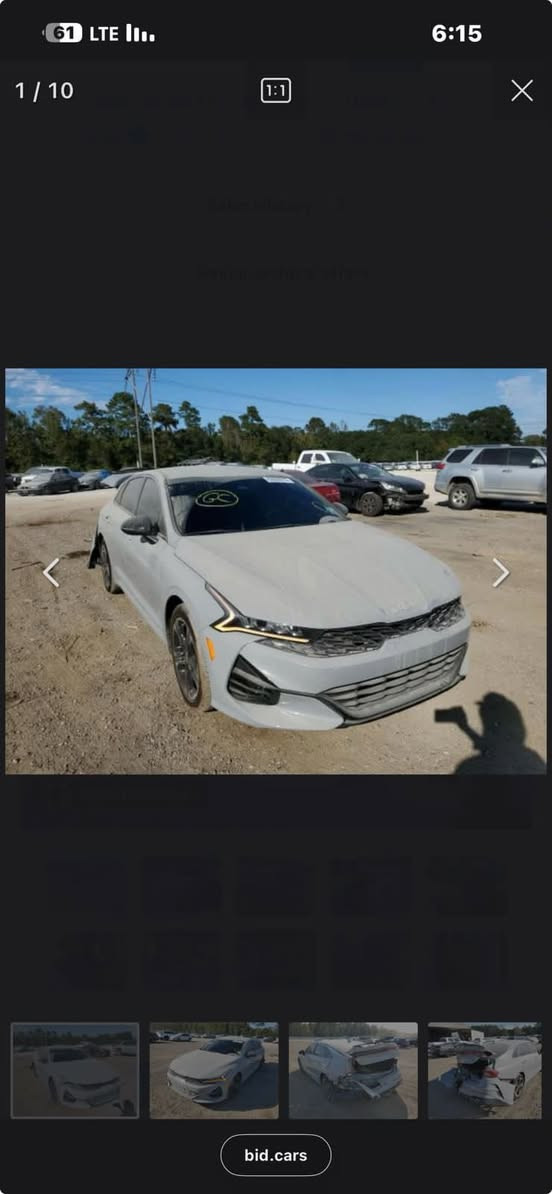Select the second thumbnail of the car's front
Image resolution: width=552 pixels, height=1194 pixels.
pos(214,1071)
